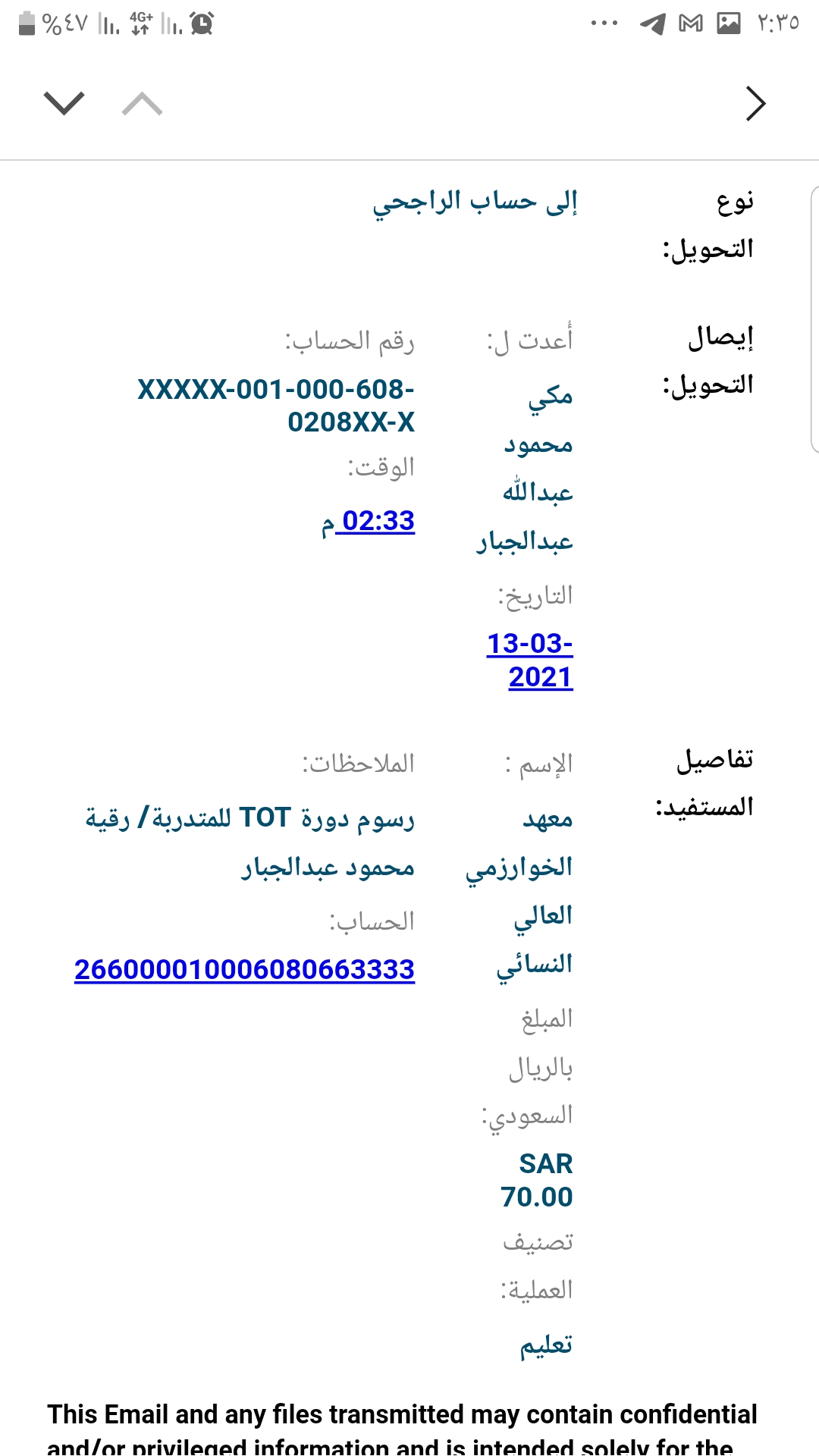Viewport: 819px width, 1456px height.
Task: Tap the right-pointing back arrow
Action: pos(755,104)
